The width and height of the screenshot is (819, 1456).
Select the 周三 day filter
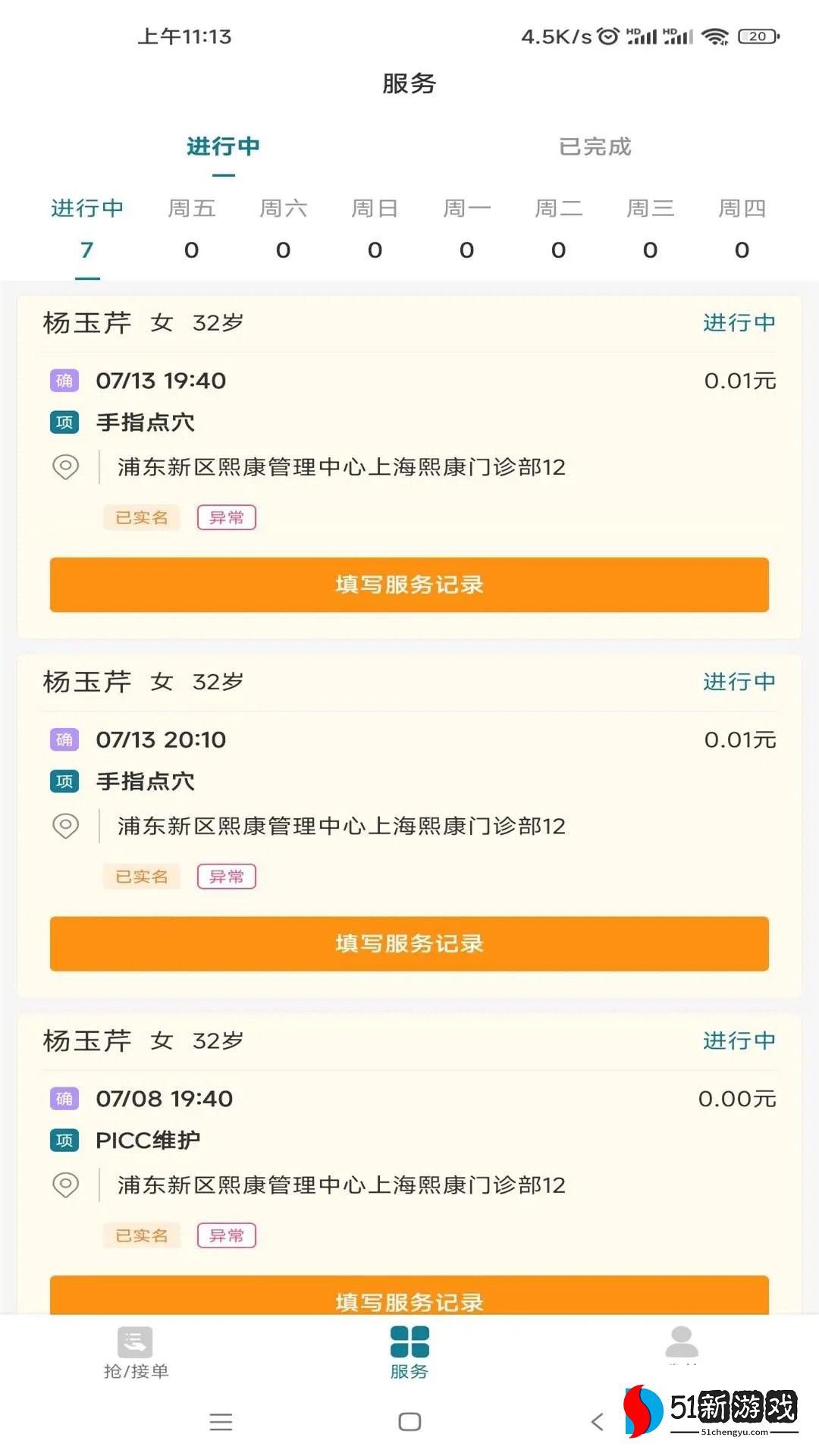pos(650,227)
